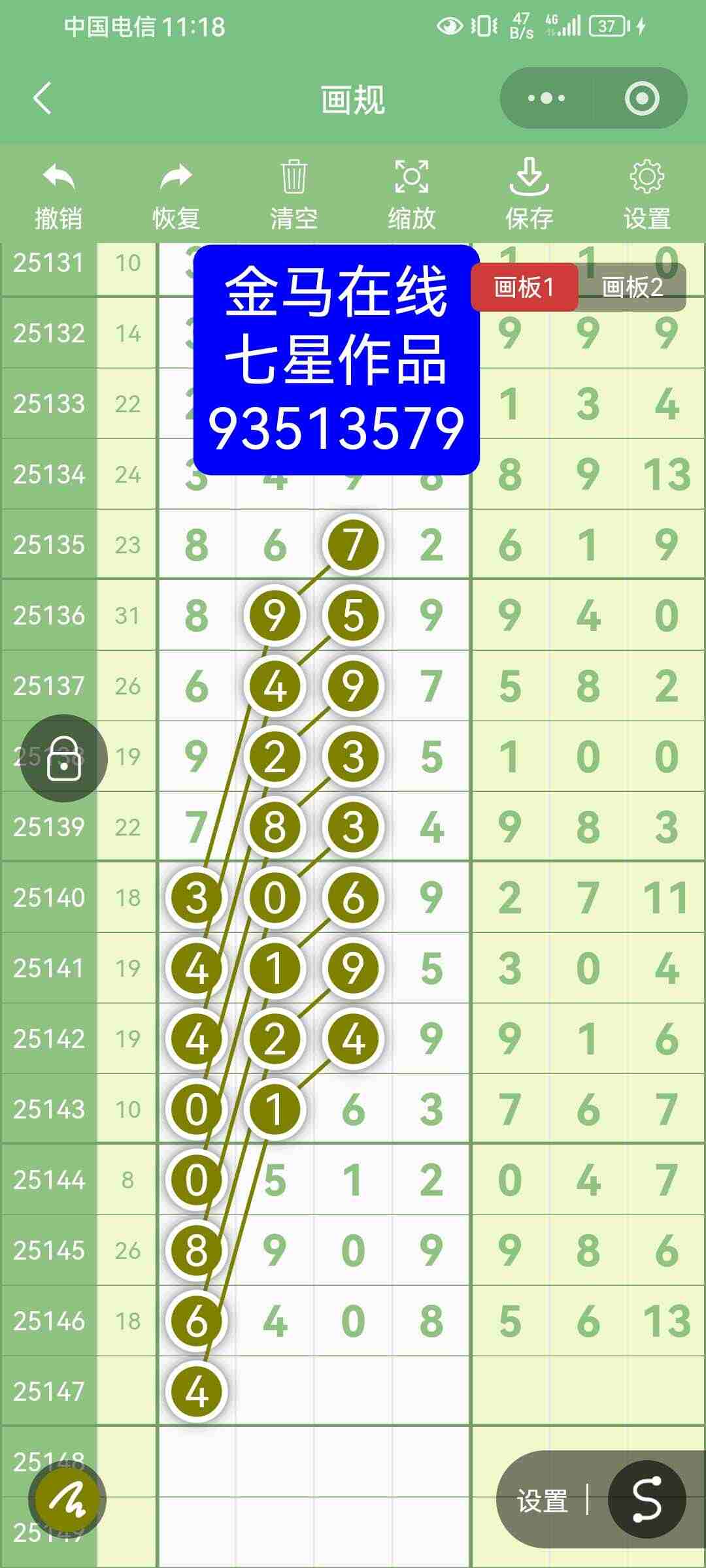This screenshot has width=706, height=1568.
Task: Tap the circled 0 in row 25144
Action: (x=196, y=1179)
